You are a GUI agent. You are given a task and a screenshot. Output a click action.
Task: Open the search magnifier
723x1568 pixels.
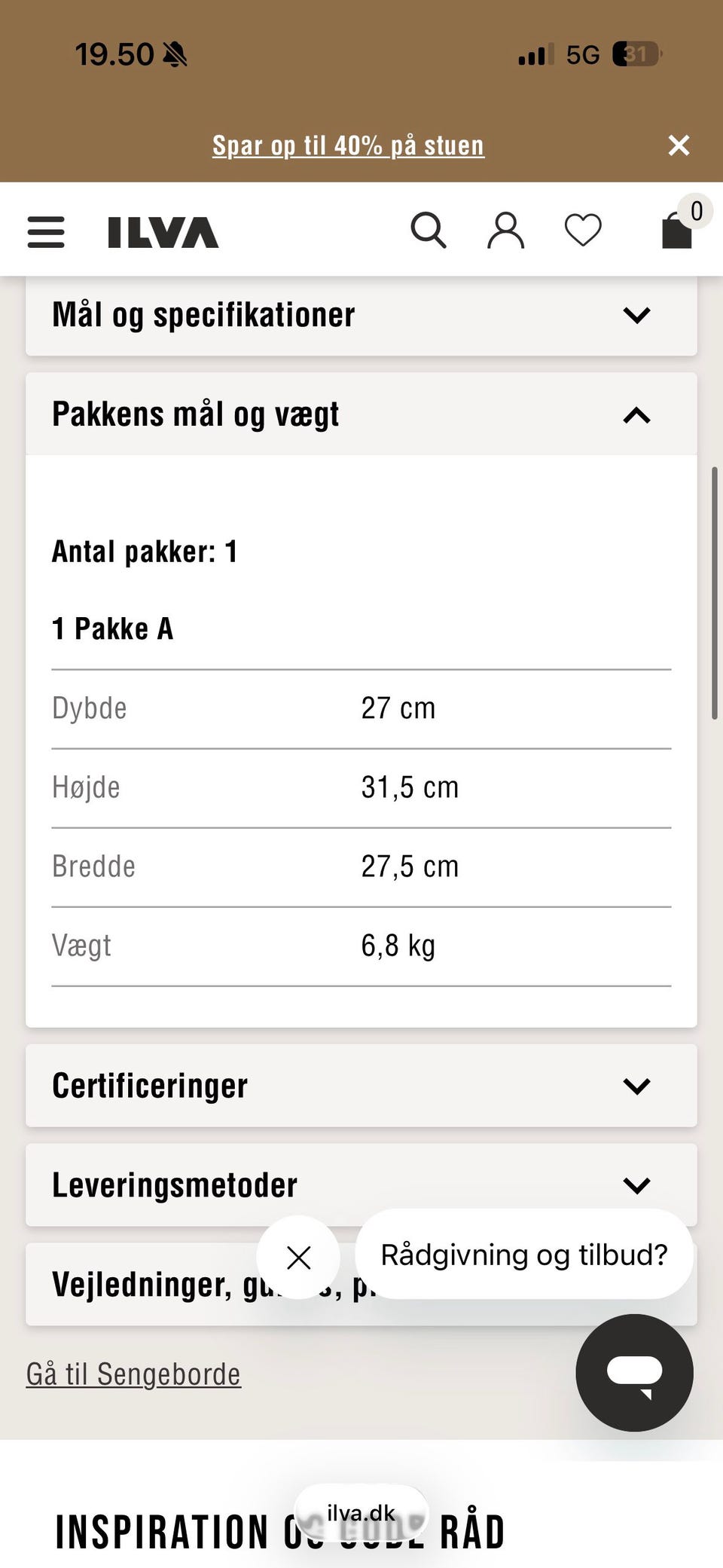(x=429, y=230)
